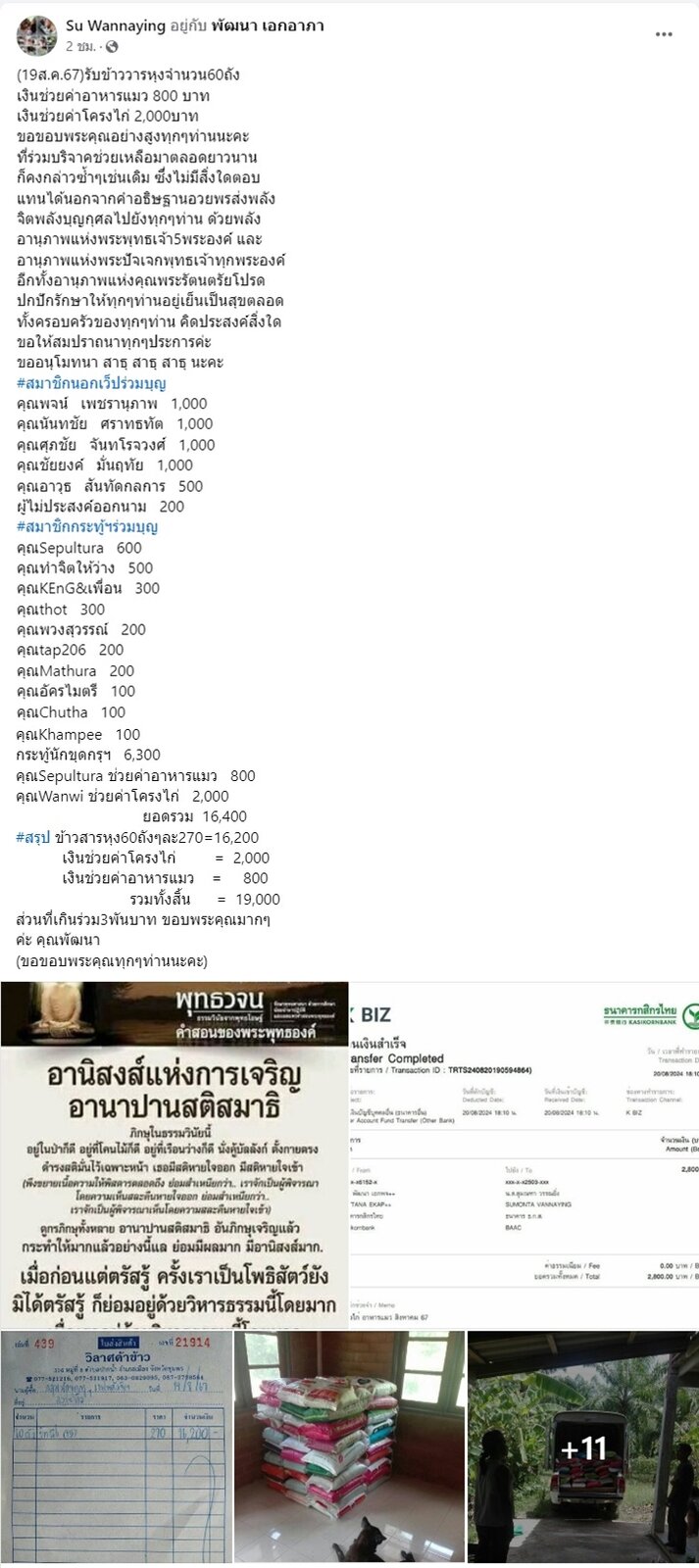Screen dimensions: 699x1568
Task: View the handwritten rice receipt photo
Action: [116, 1447]
